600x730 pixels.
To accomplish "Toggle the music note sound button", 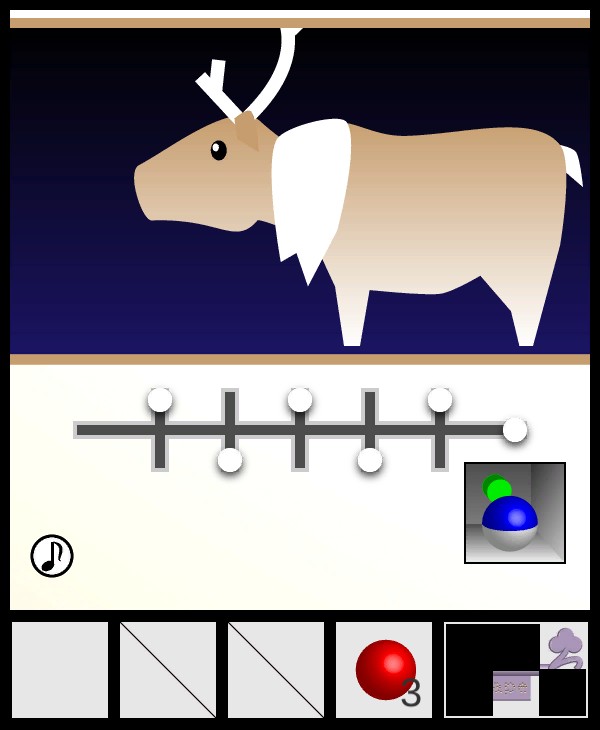I will click(52, 556).
